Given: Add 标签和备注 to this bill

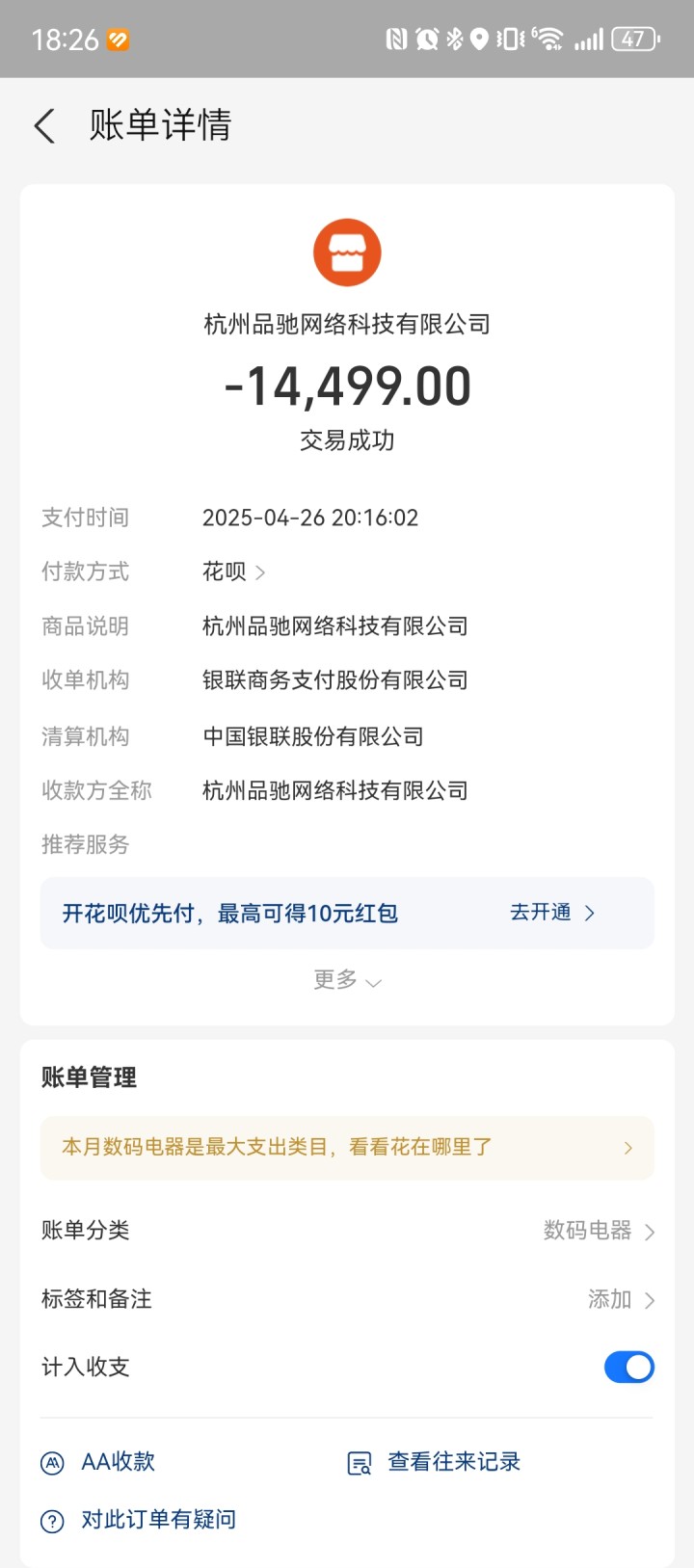Looking at the screenshot, I should pyautogui.click(x=621, y=1299).
